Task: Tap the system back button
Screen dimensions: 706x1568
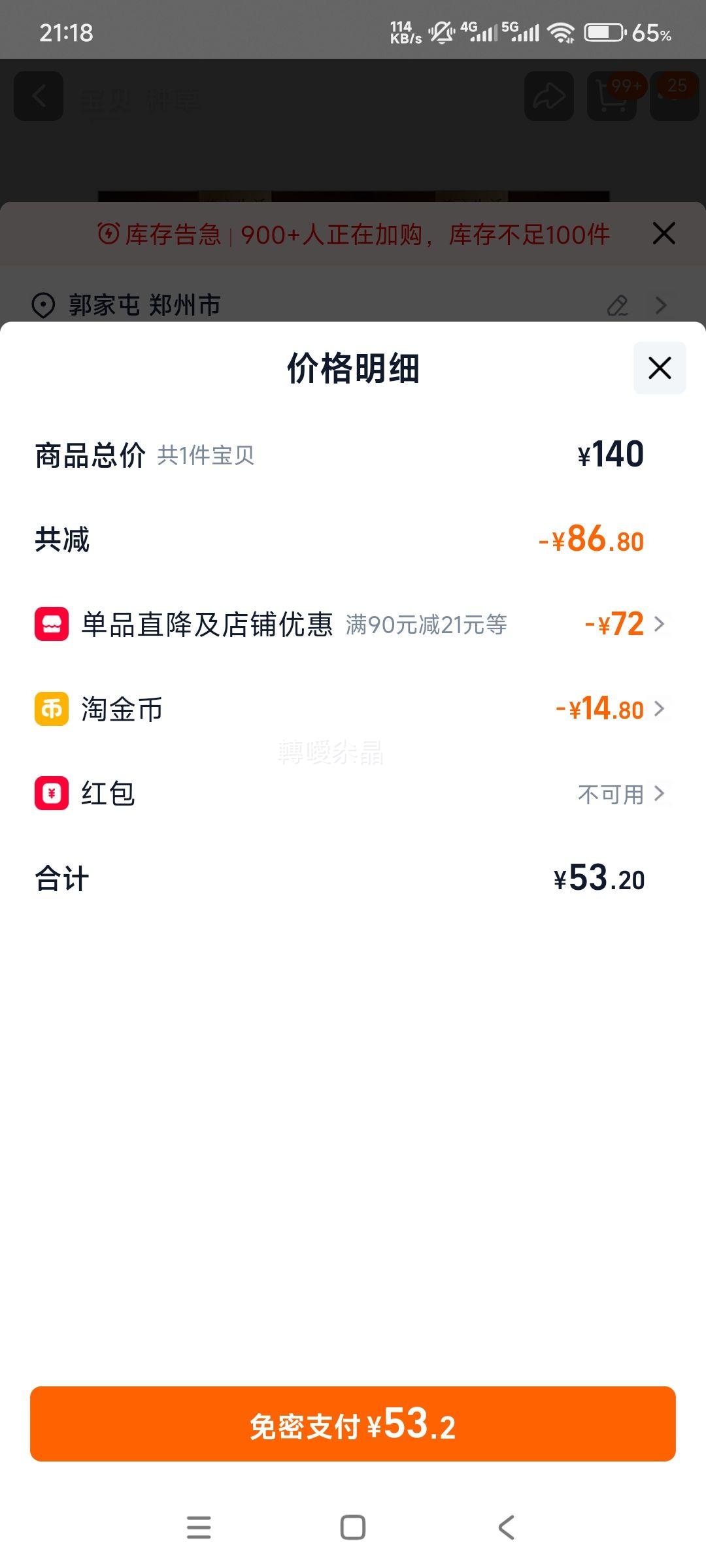Action: [507, 1527]
